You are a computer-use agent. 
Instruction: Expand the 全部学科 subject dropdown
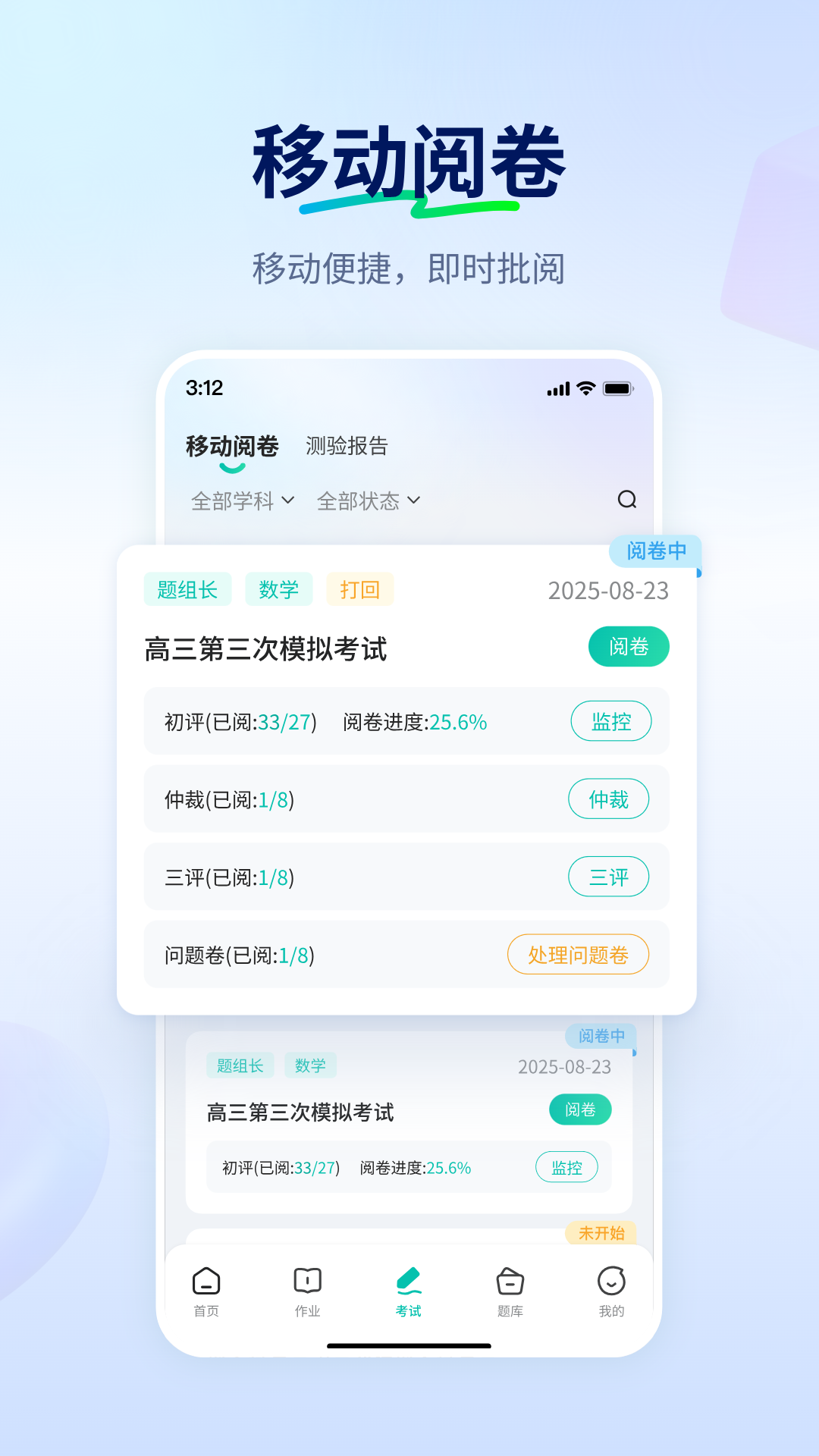241,500
